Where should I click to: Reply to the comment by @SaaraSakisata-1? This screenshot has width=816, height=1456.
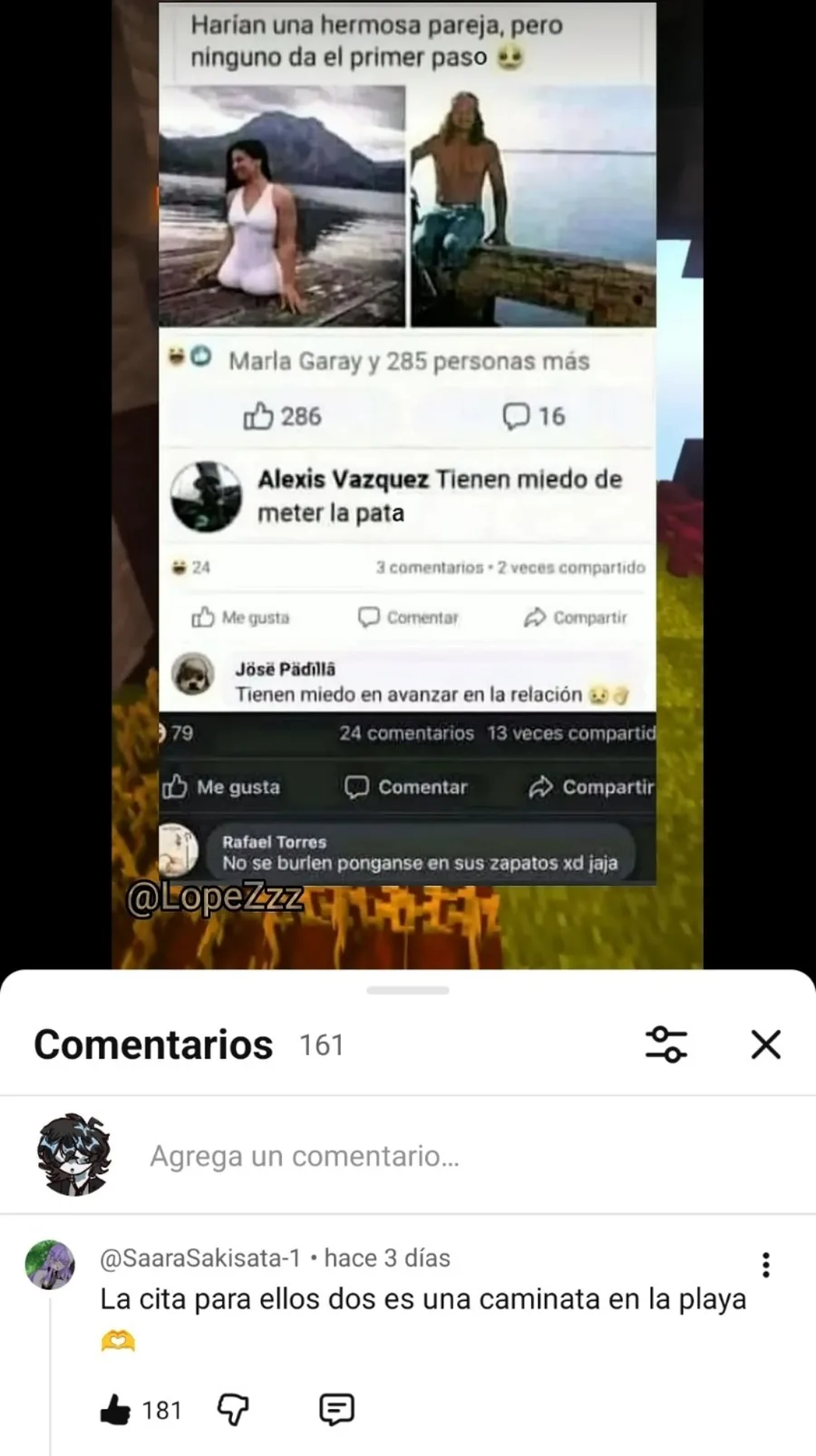[336, 1410]
